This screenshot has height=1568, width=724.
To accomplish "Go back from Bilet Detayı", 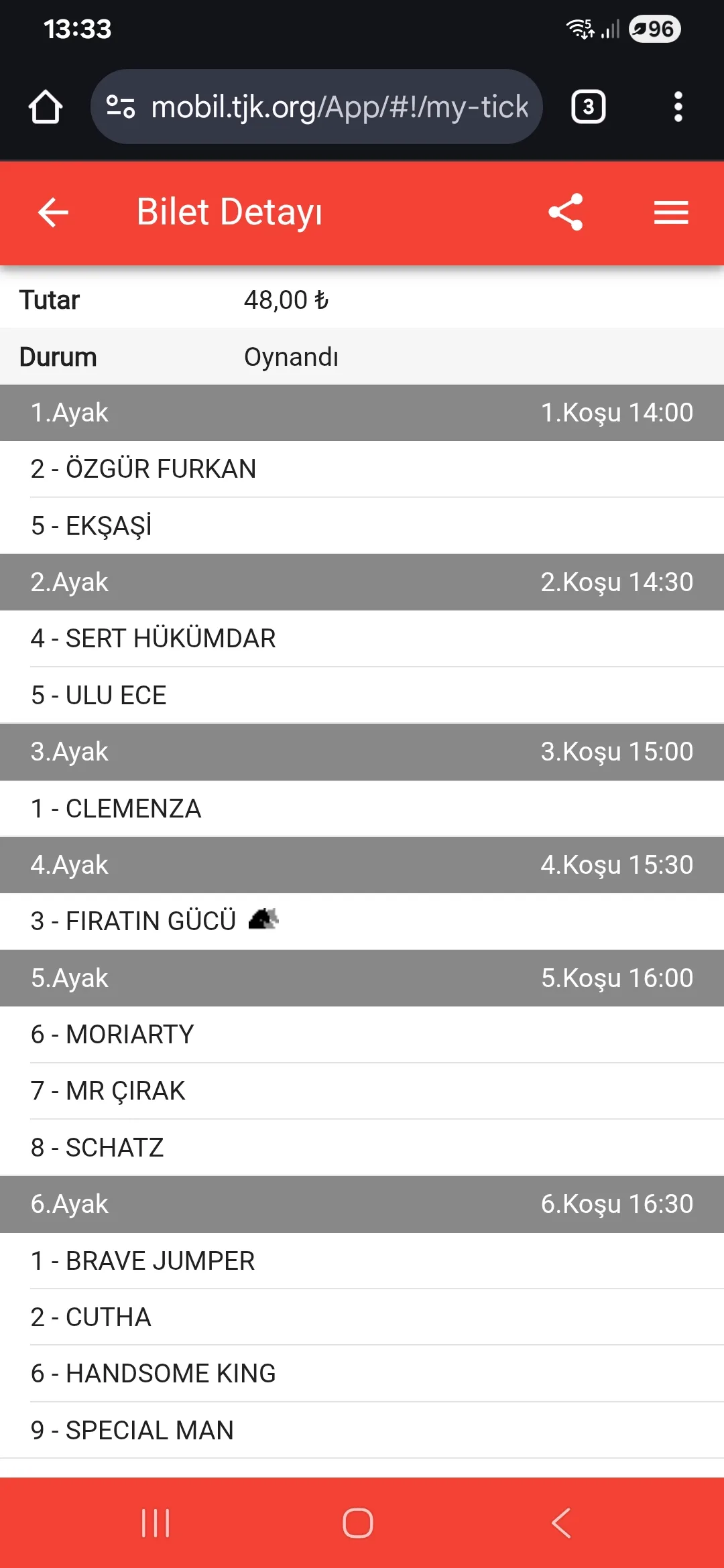I will (x=54, y=212).
